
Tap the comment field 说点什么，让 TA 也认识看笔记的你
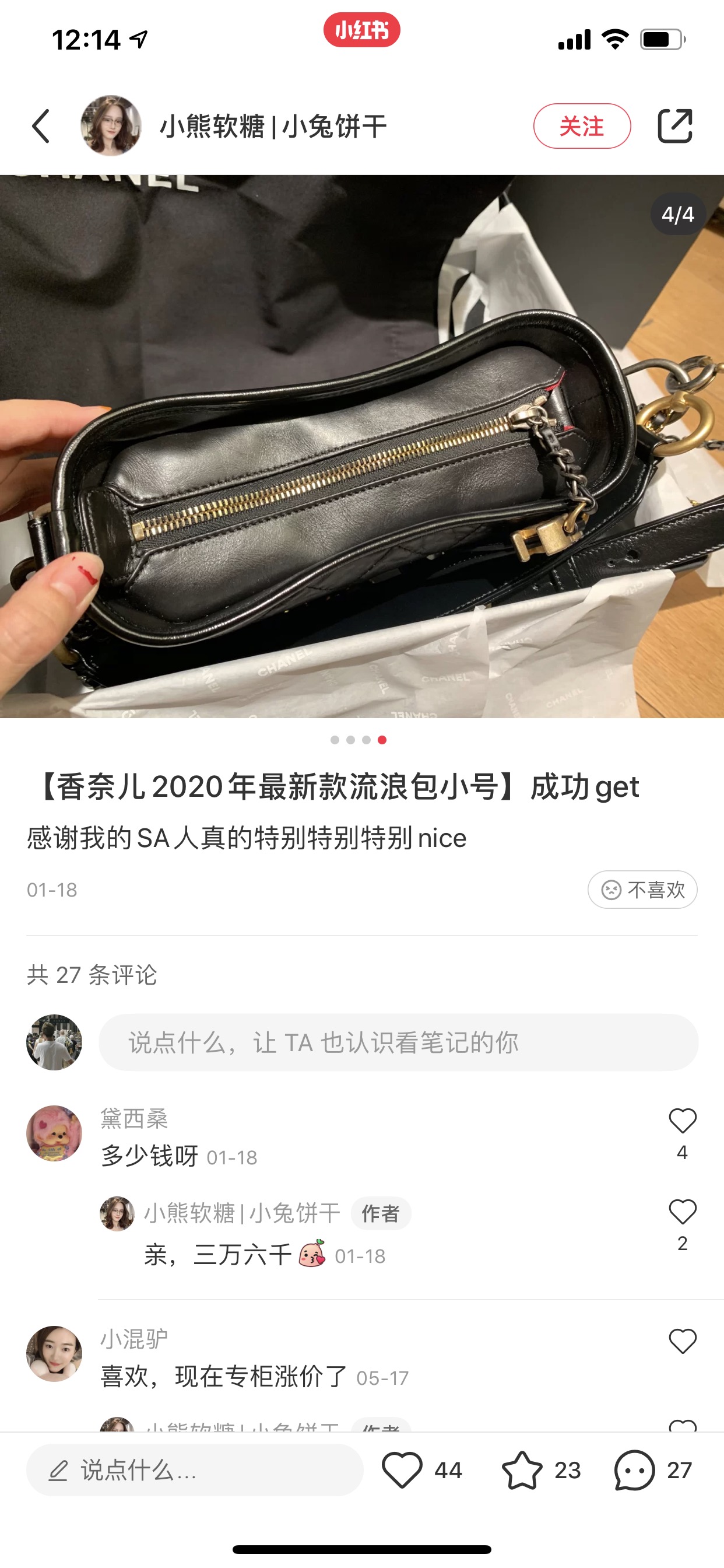pos(399,1042)
